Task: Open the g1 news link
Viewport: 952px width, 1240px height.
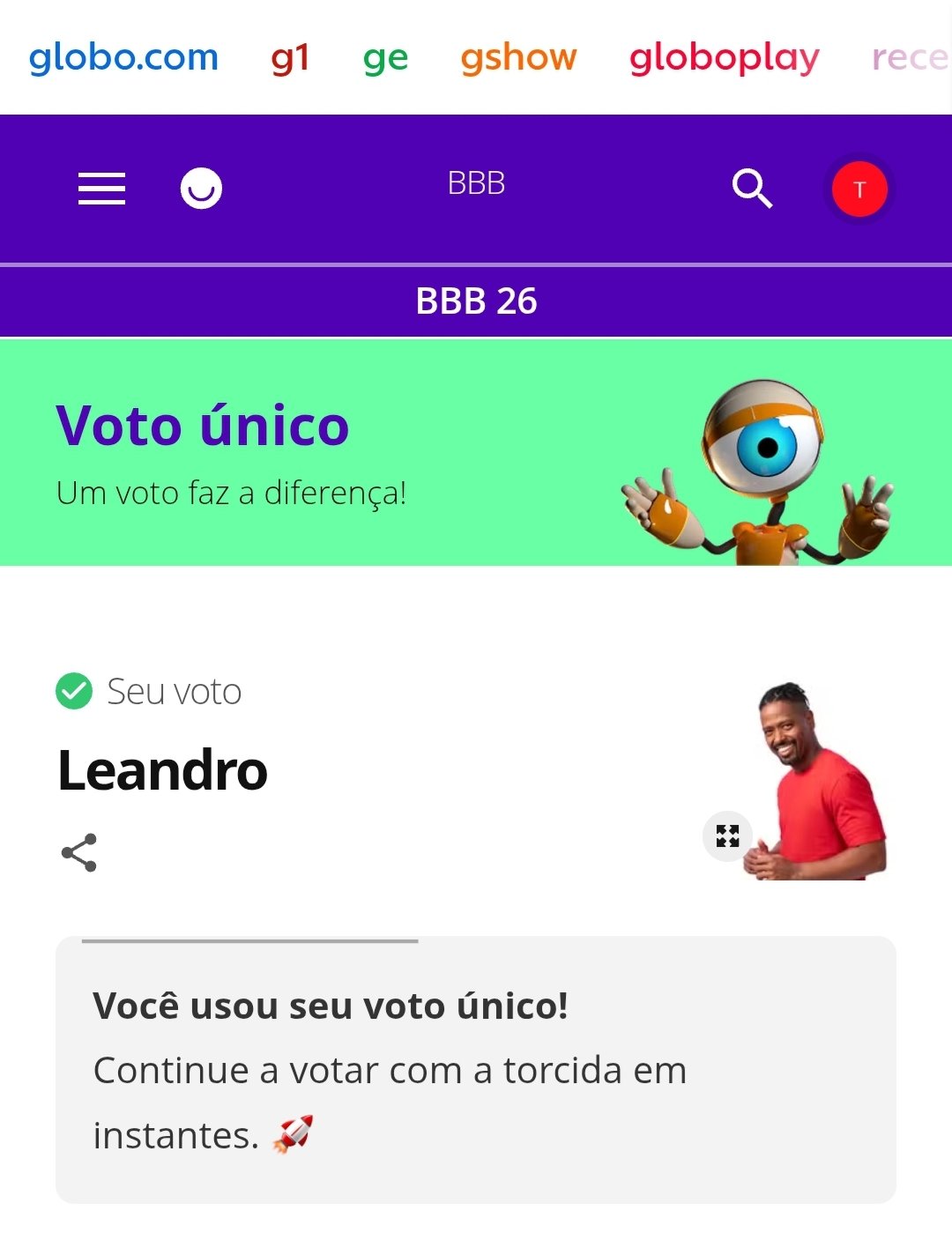Action: point(290,57)
